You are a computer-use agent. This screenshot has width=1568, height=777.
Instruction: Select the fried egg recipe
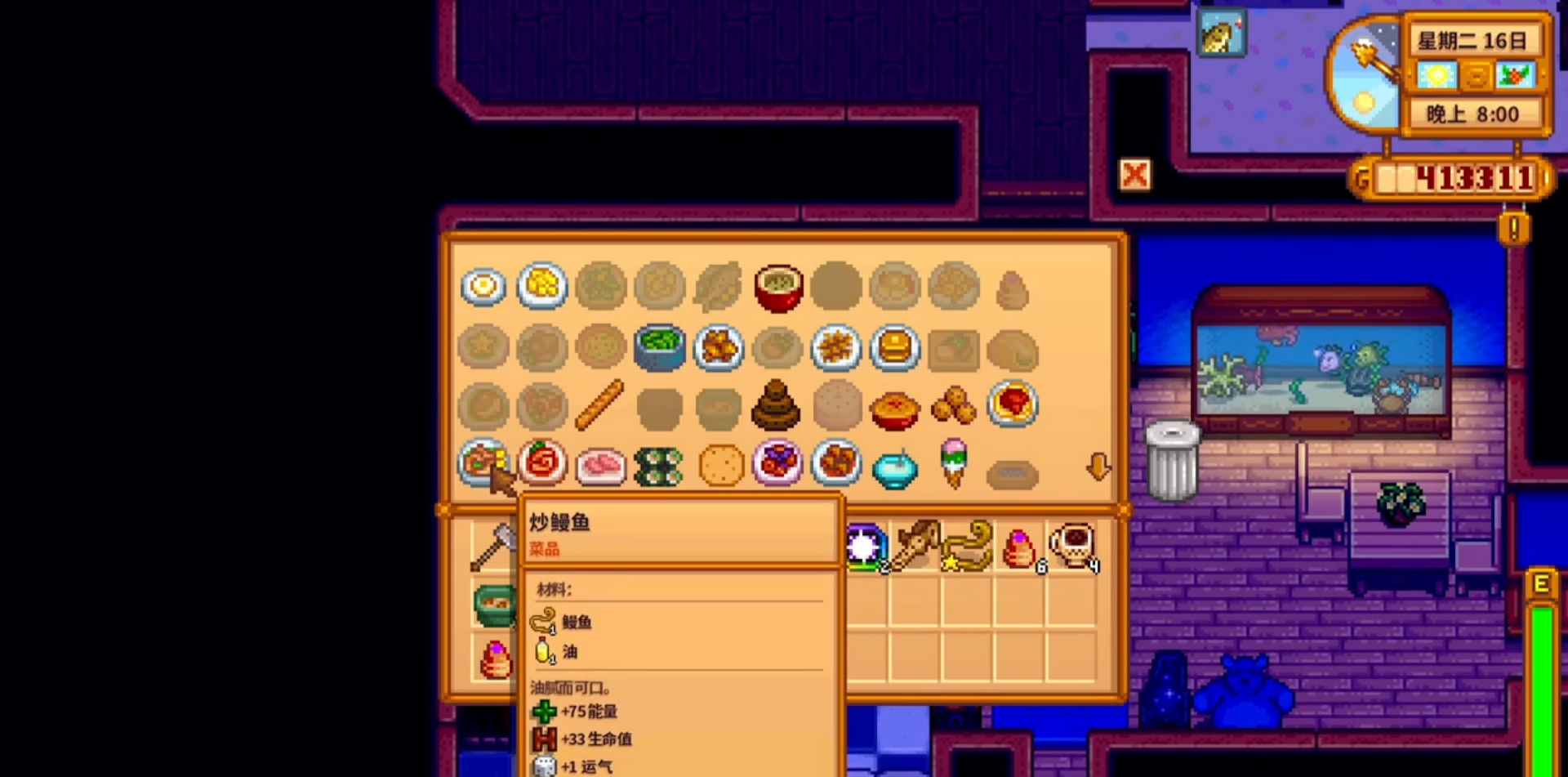click(x=483, y=287)
